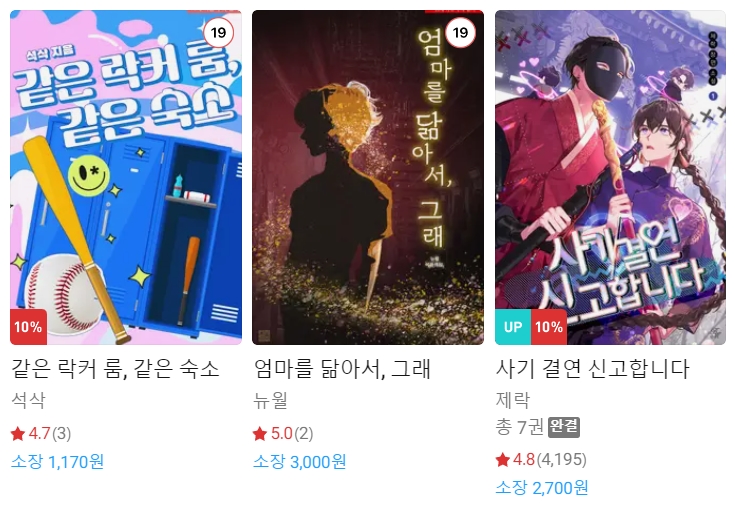
Task: View author 제락's page
Action: click(x=513, y=400)
